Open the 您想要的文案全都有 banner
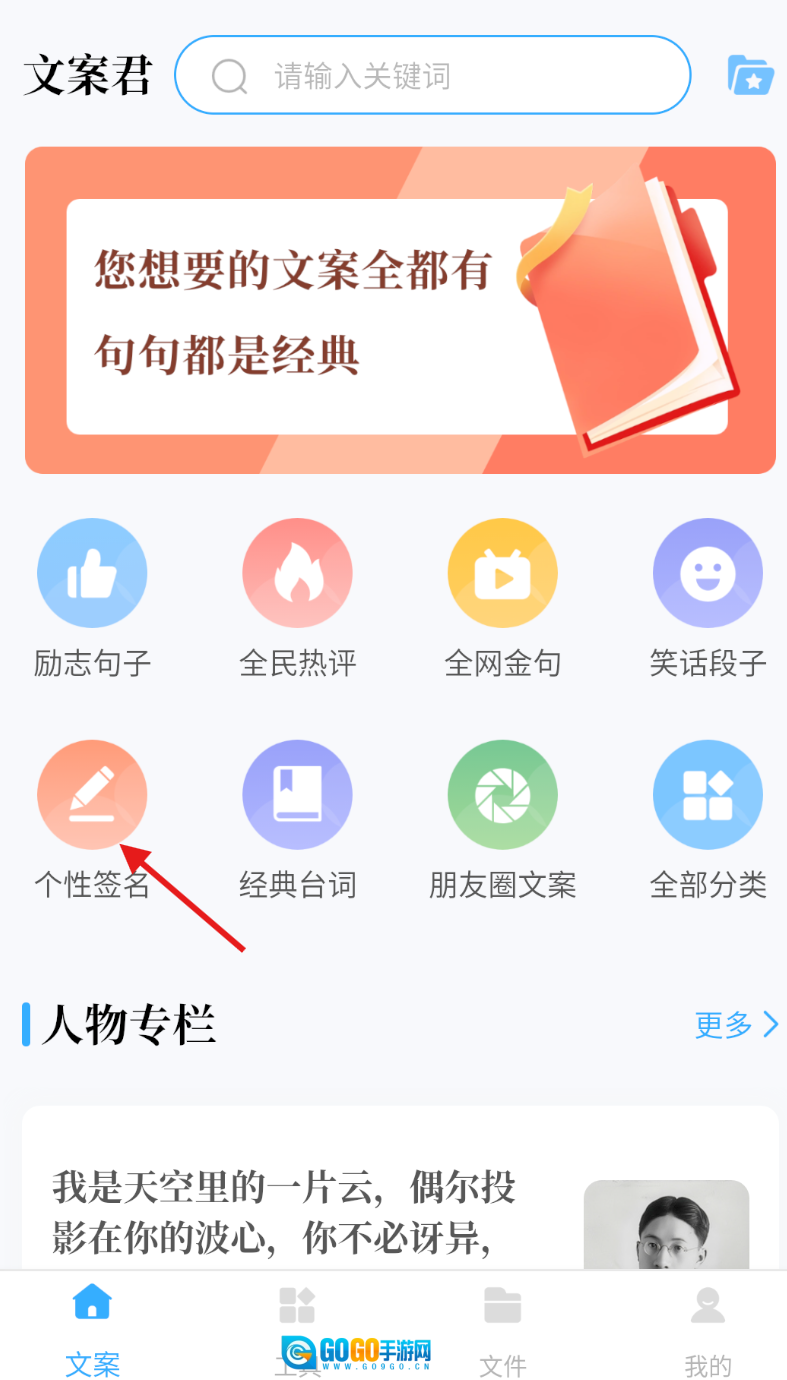 (400, 310)
